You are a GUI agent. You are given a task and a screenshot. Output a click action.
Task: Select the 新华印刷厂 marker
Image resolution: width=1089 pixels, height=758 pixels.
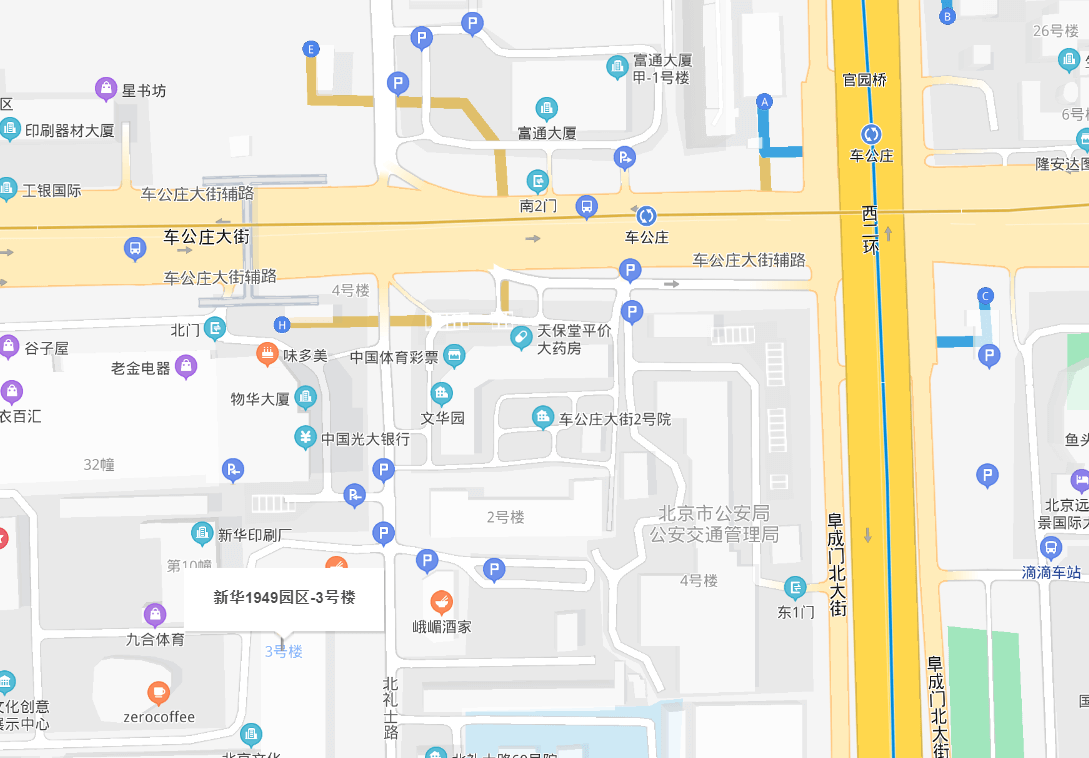point(203,534)
